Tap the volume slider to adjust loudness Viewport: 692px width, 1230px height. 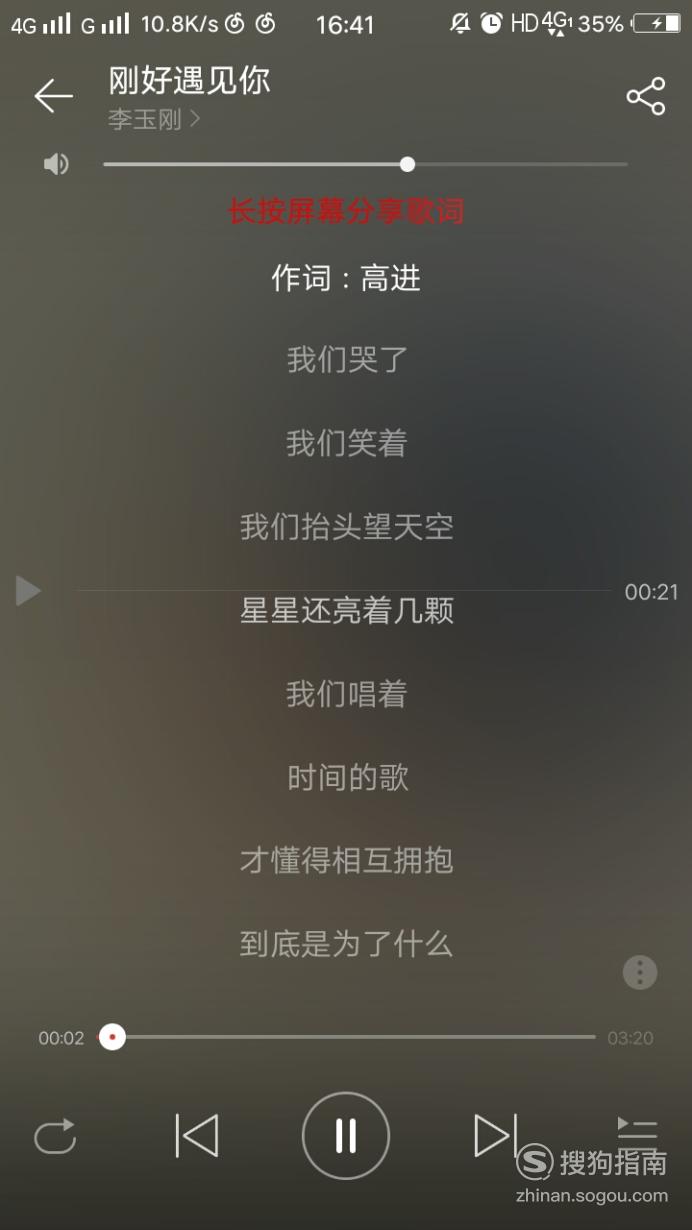coord(365,164)
